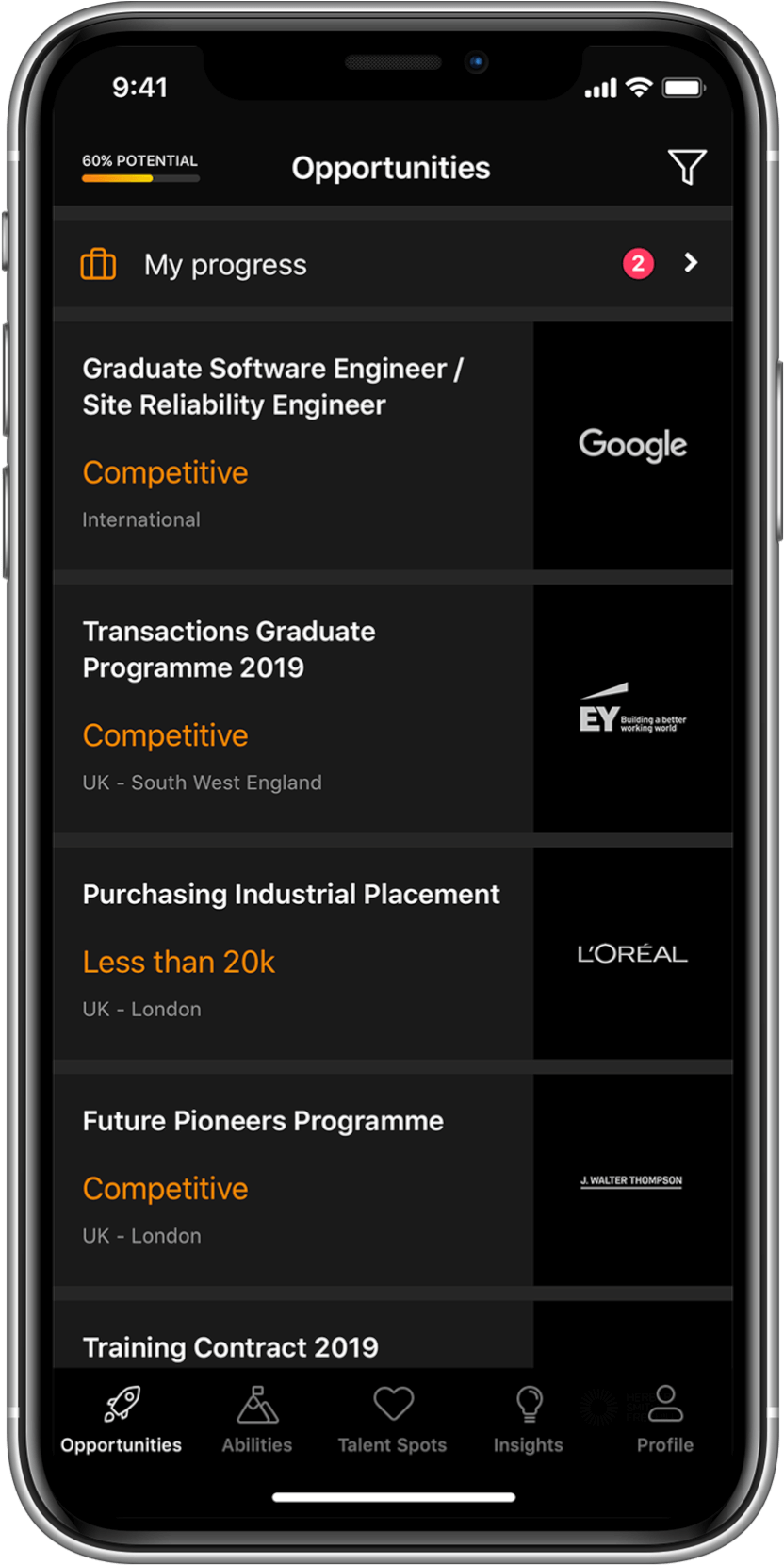
Task: Tap the Abilities mountain icon
Action: point(256,1404)
